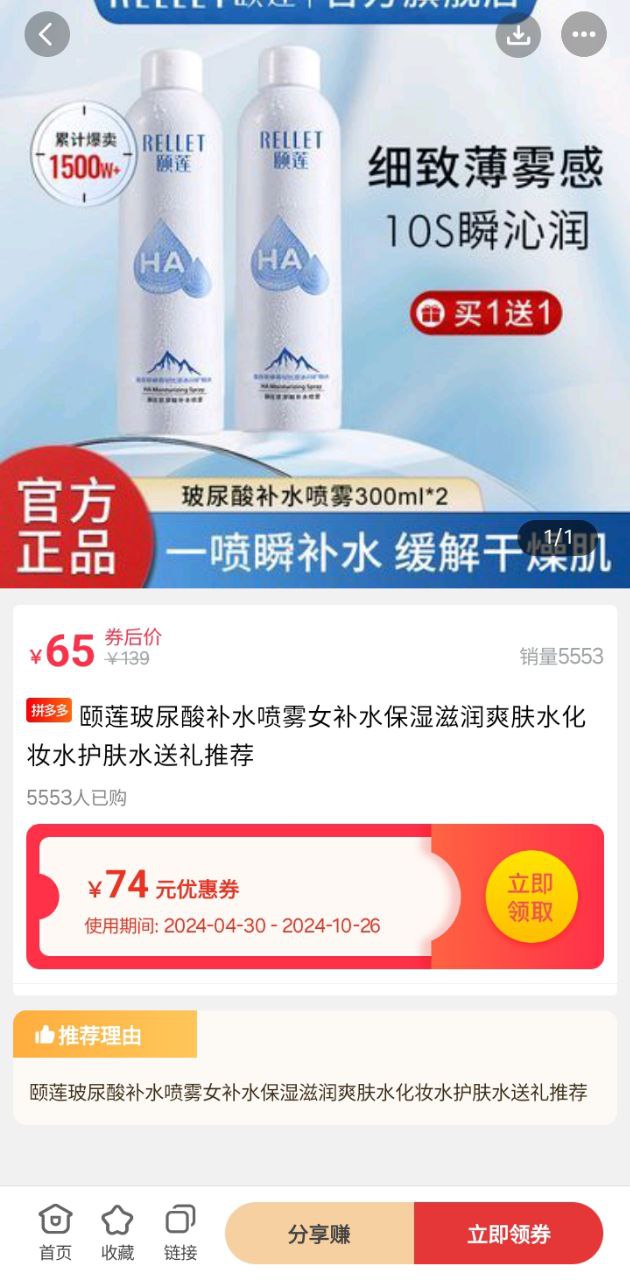
Task: Add product to 收藏 favorites
Action: [117, 1232]
